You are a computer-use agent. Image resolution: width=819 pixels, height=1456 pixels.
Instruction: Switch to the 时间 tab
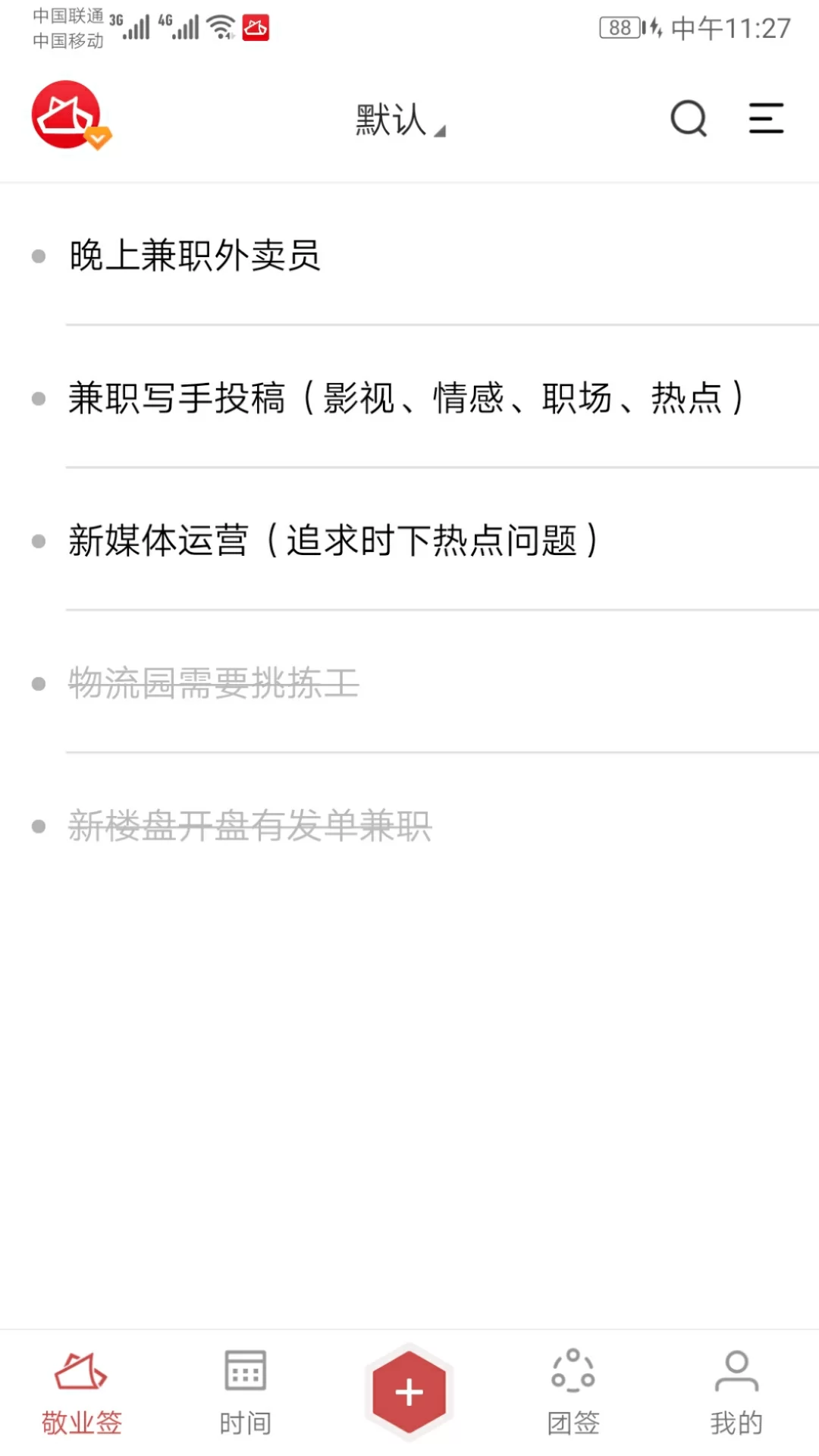[244, 1395]
